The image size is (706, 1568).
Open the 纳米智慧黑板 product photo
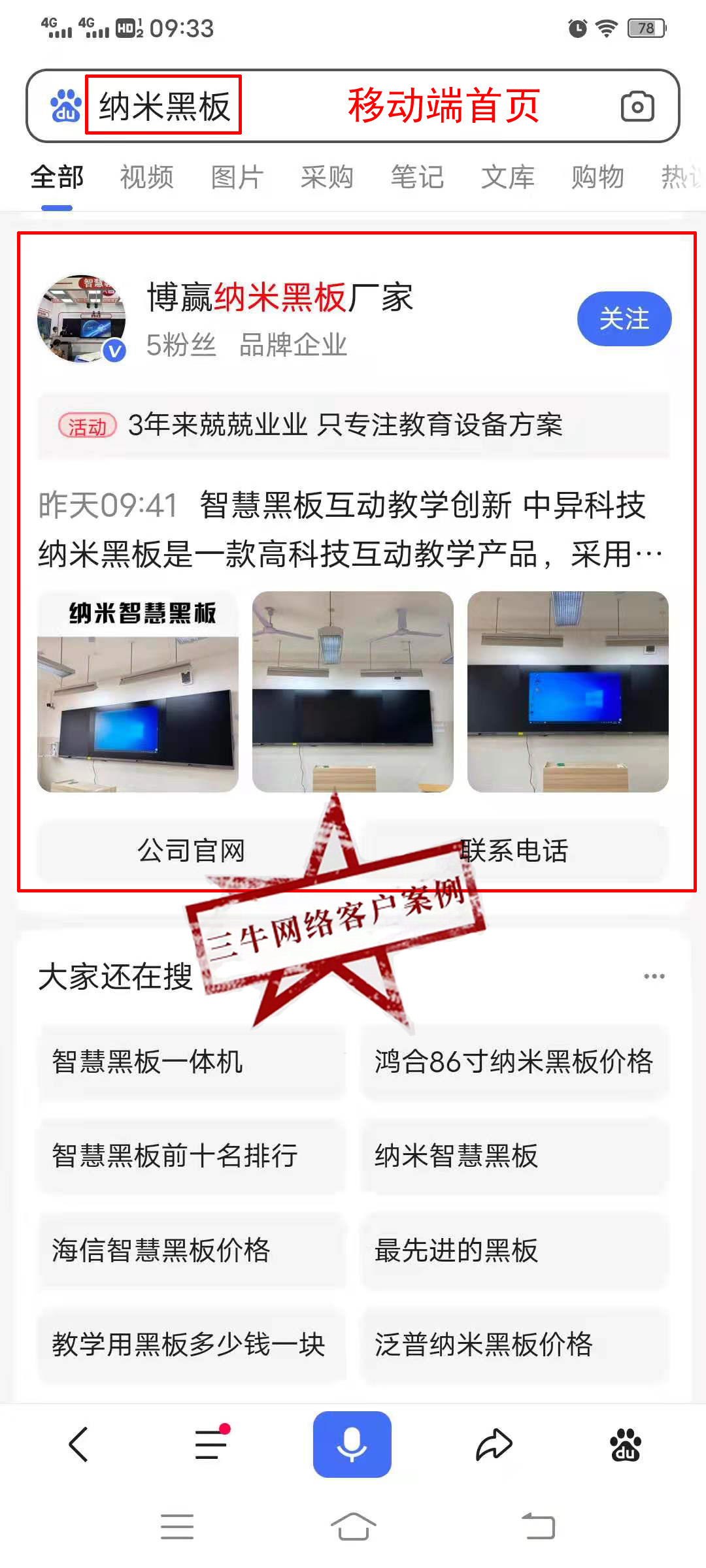pos(138,692)
